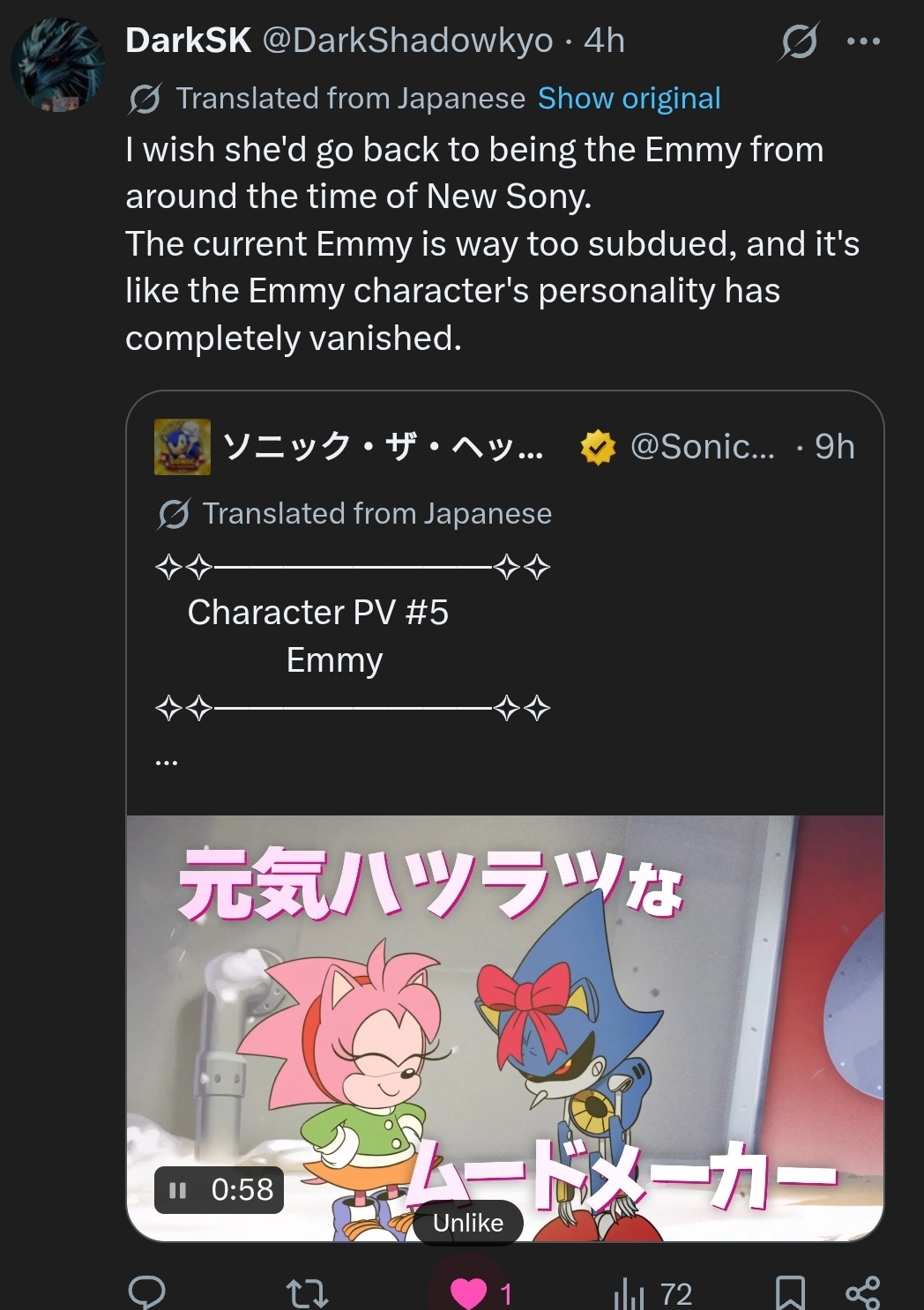Repost DarkSK's post
924x1310 pixels.
pyautogui.click(x=308, y=1293)
